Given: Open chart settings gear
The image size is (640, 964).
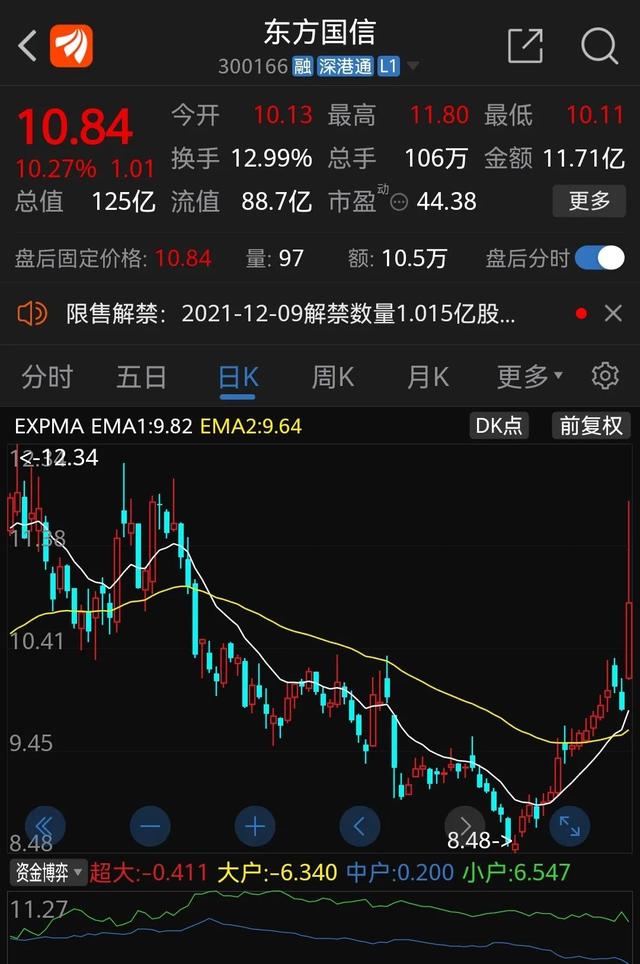Looking at the screenshot, I should (605, 376).
